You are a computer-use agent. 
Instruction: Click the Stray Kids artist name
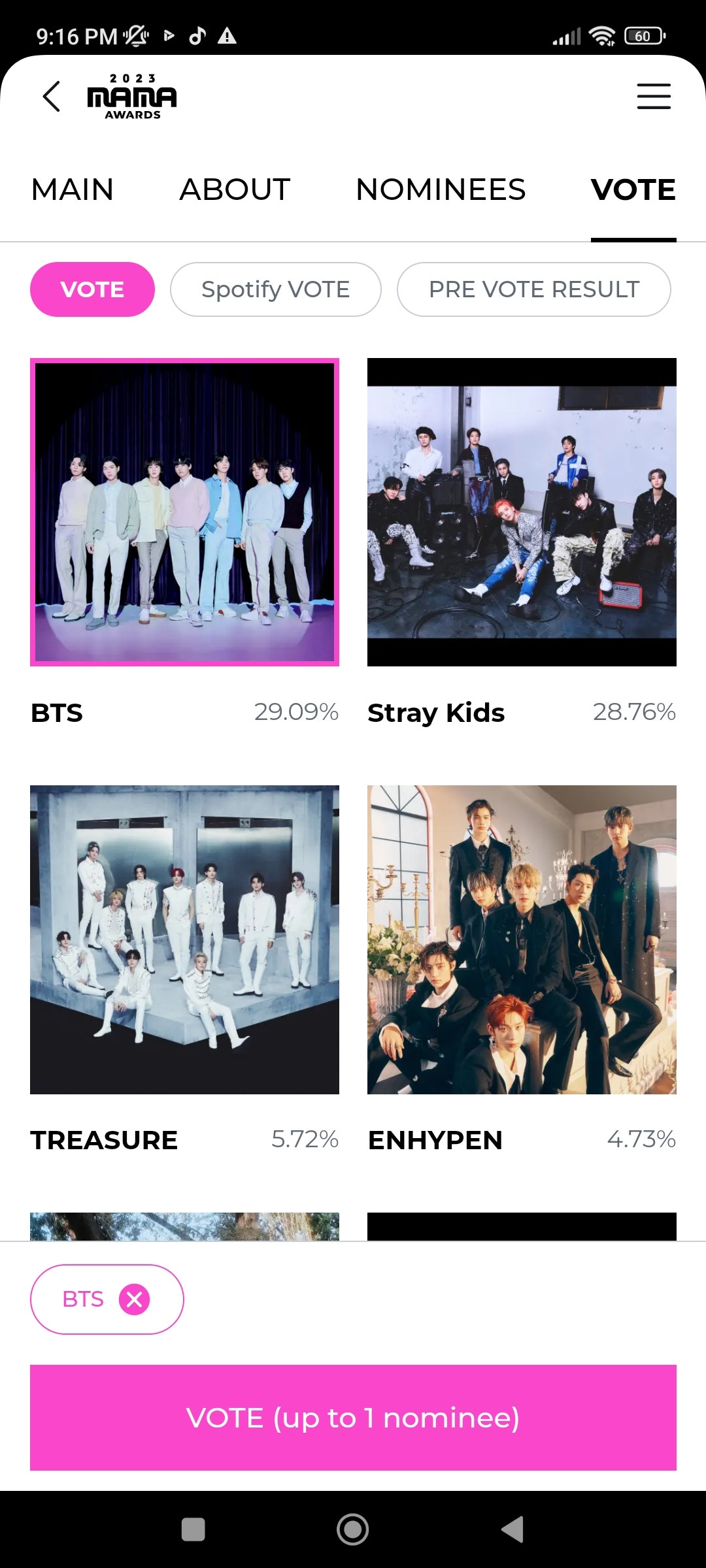pyautogui.click(x=435, y=713)
